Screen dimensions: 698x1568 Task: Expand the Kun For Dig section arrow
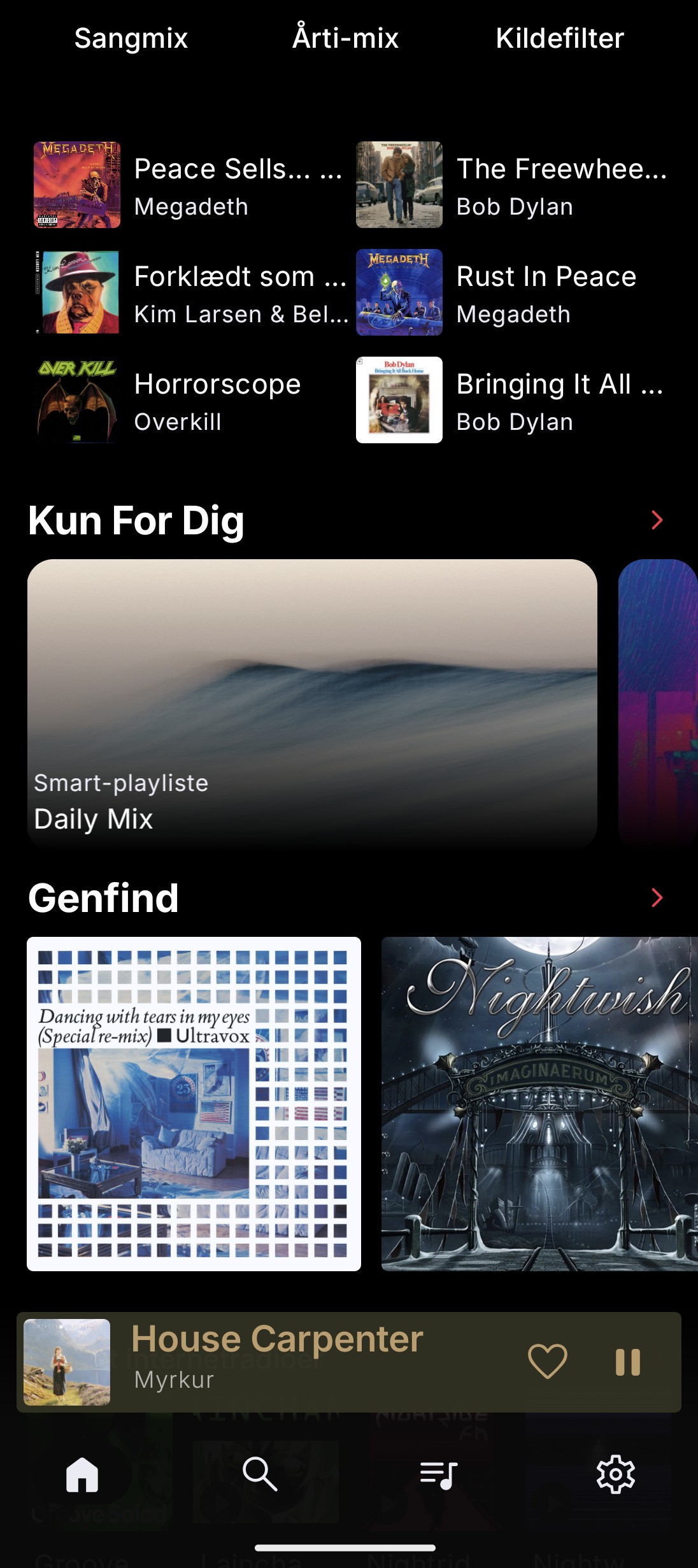(657, 520)
